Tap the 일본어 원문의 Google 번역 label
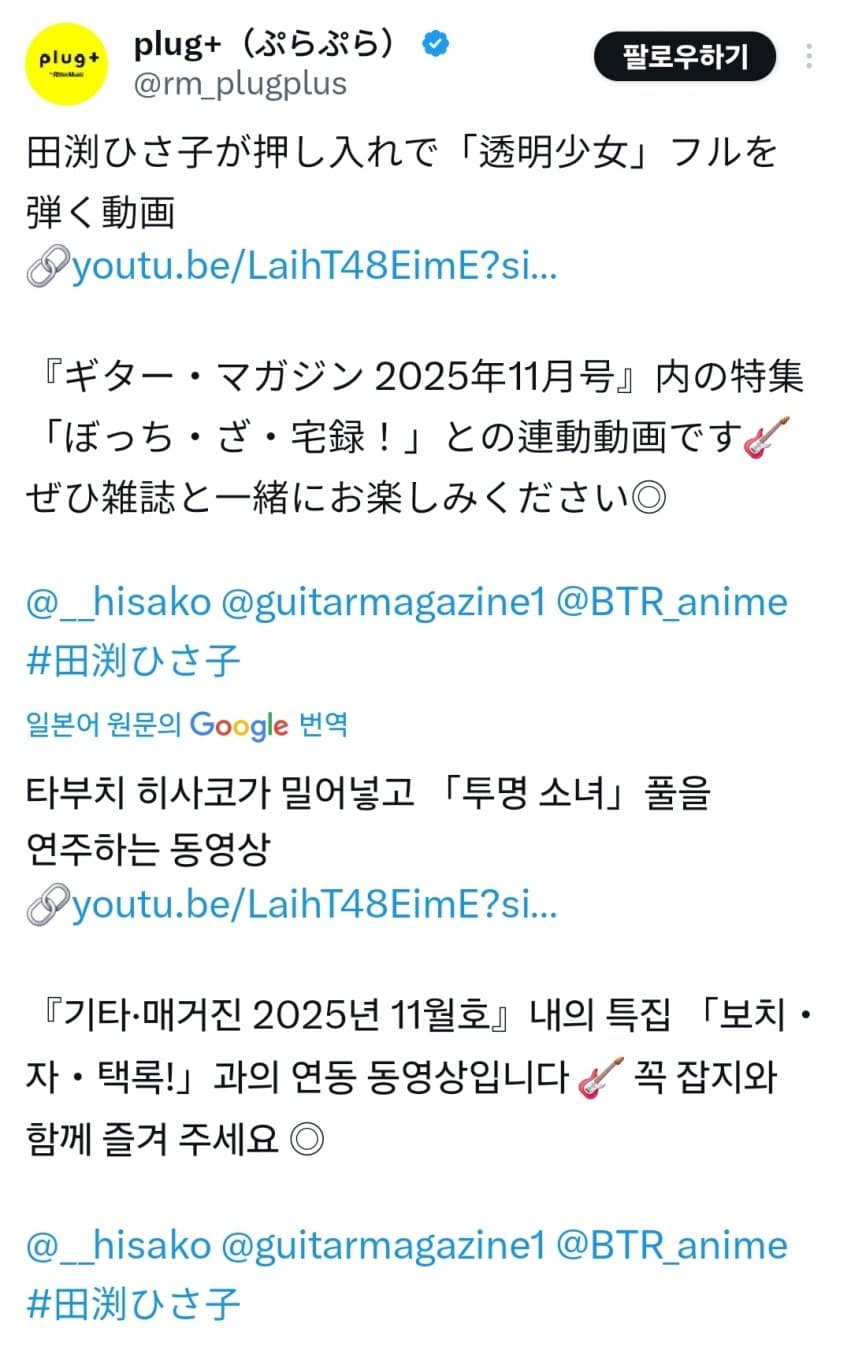 [187, 724]
